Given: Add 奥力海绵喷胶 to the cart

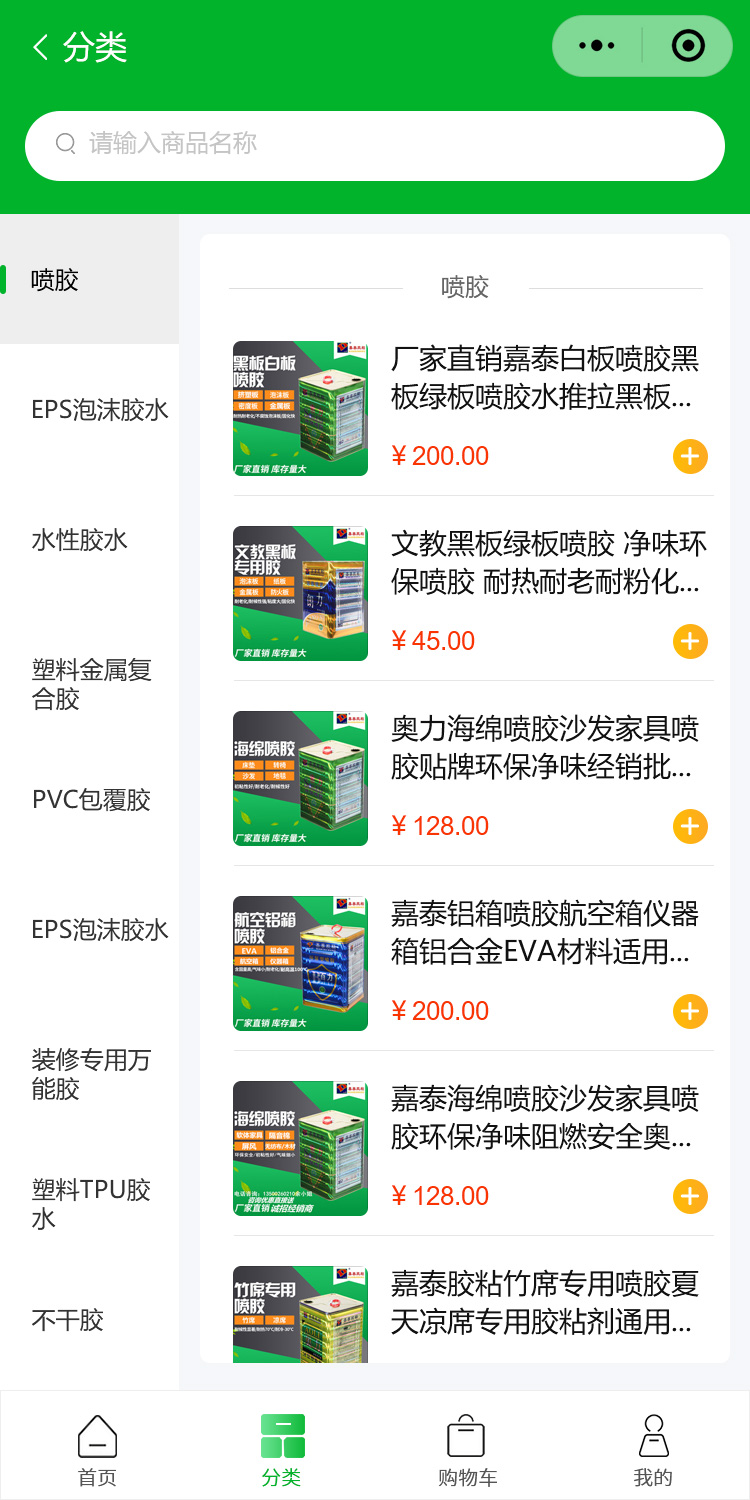Looking at the screenshot, I should pos(690,826).
